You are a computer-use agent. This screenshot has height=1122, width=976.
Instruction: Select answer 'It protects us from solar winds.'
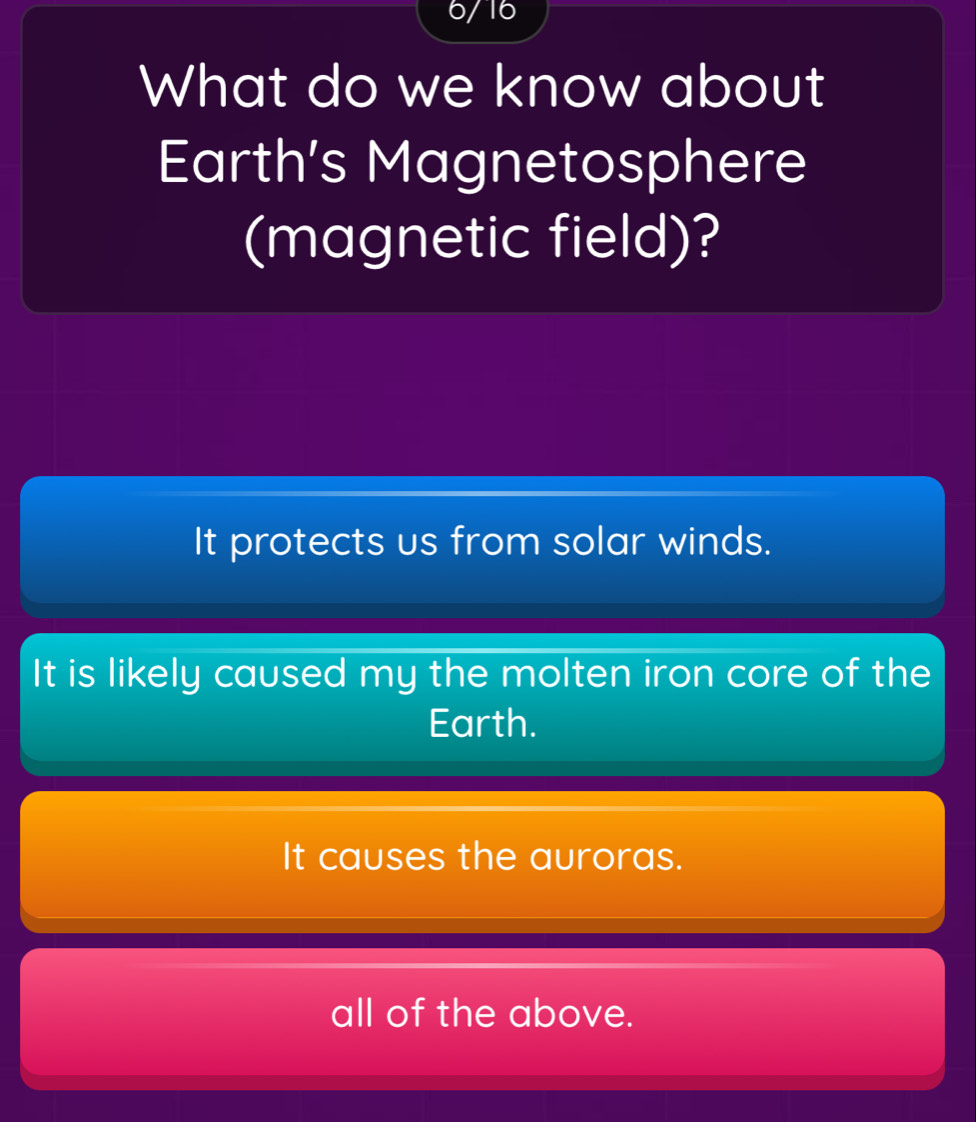pyautogui.click(x=482, y=542)
